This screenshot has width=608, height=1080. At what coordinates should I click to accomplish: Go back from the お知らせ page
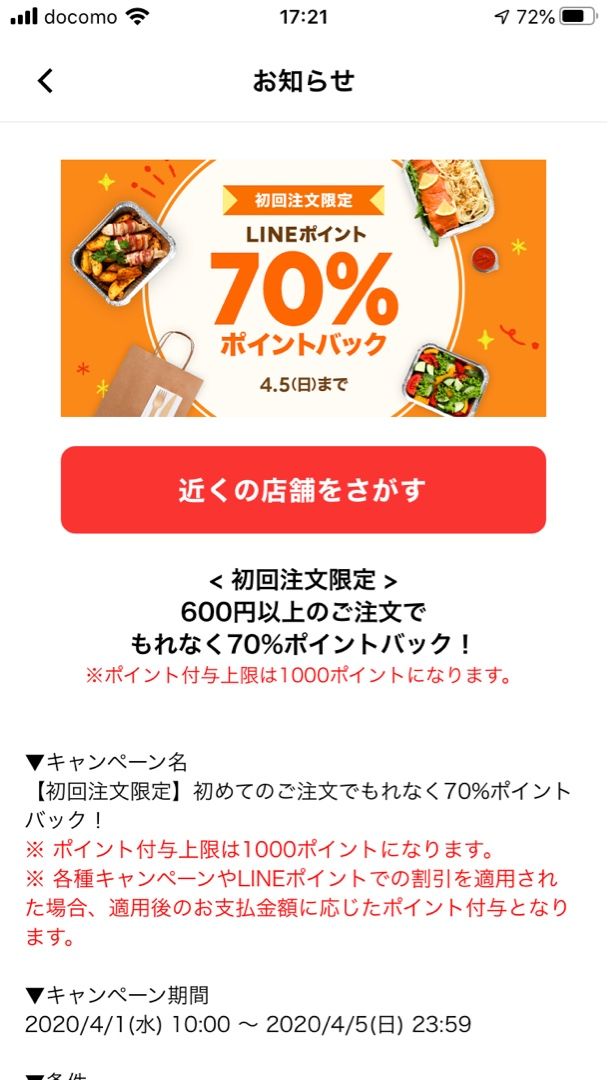(x=45, y=81)
